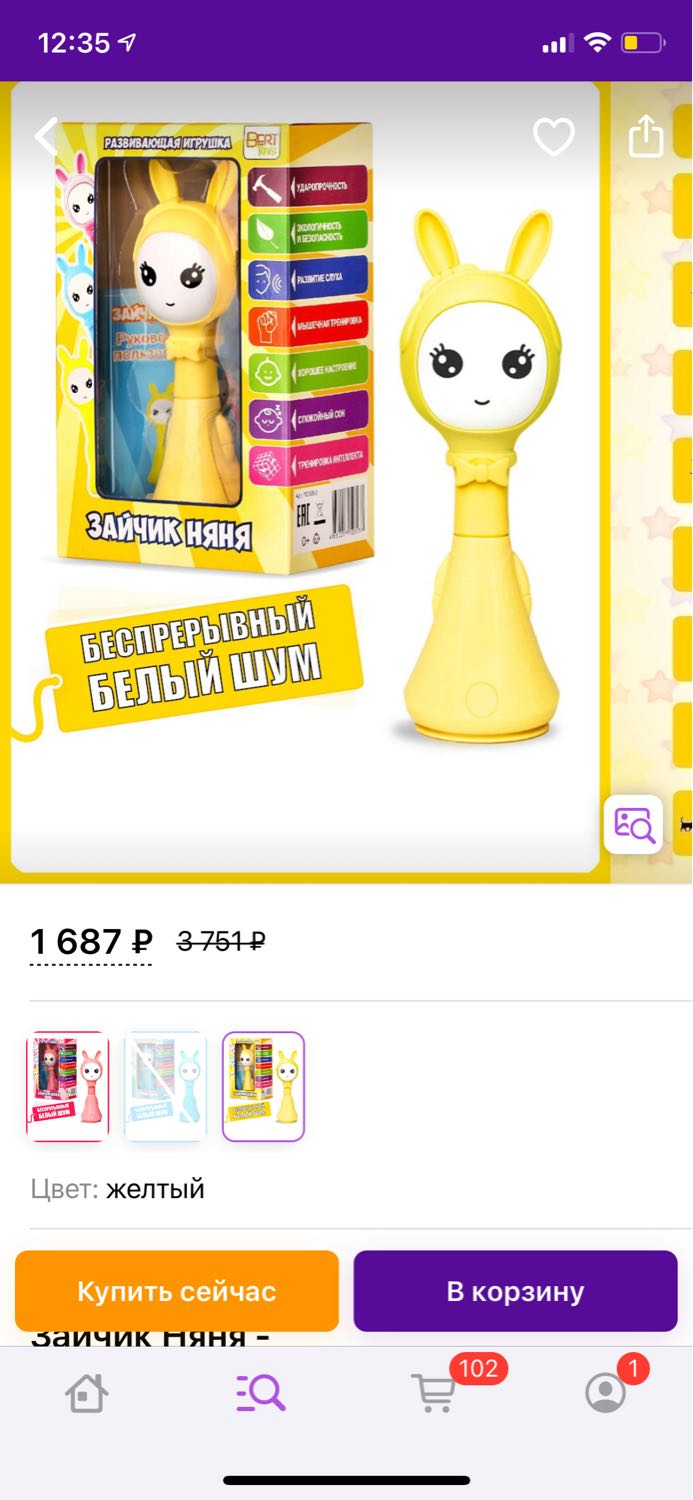This screenshot has height=1500, width=693.
Task: Buy now with Купить сейчас
Action: click(177, 1291)
